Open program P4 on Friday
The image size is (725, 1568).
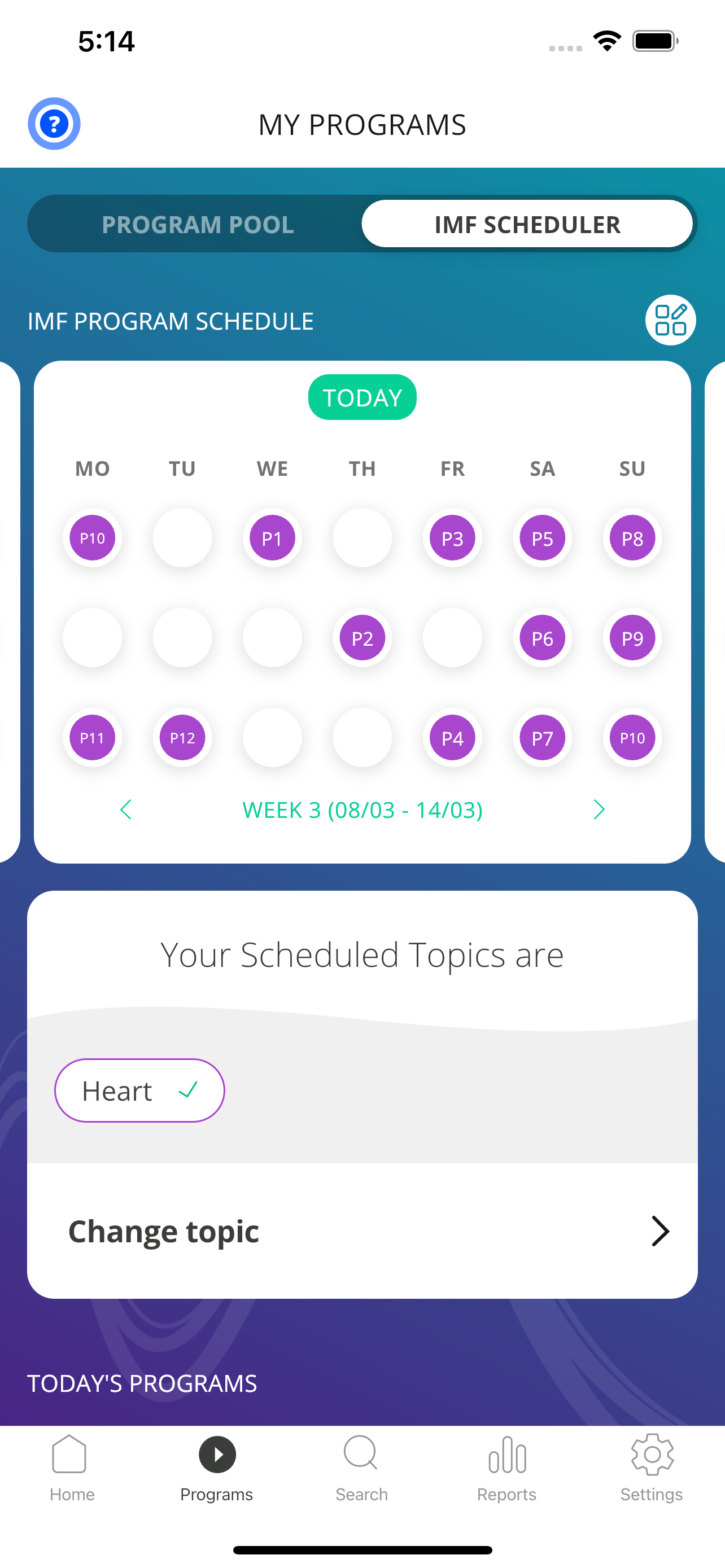452,737
